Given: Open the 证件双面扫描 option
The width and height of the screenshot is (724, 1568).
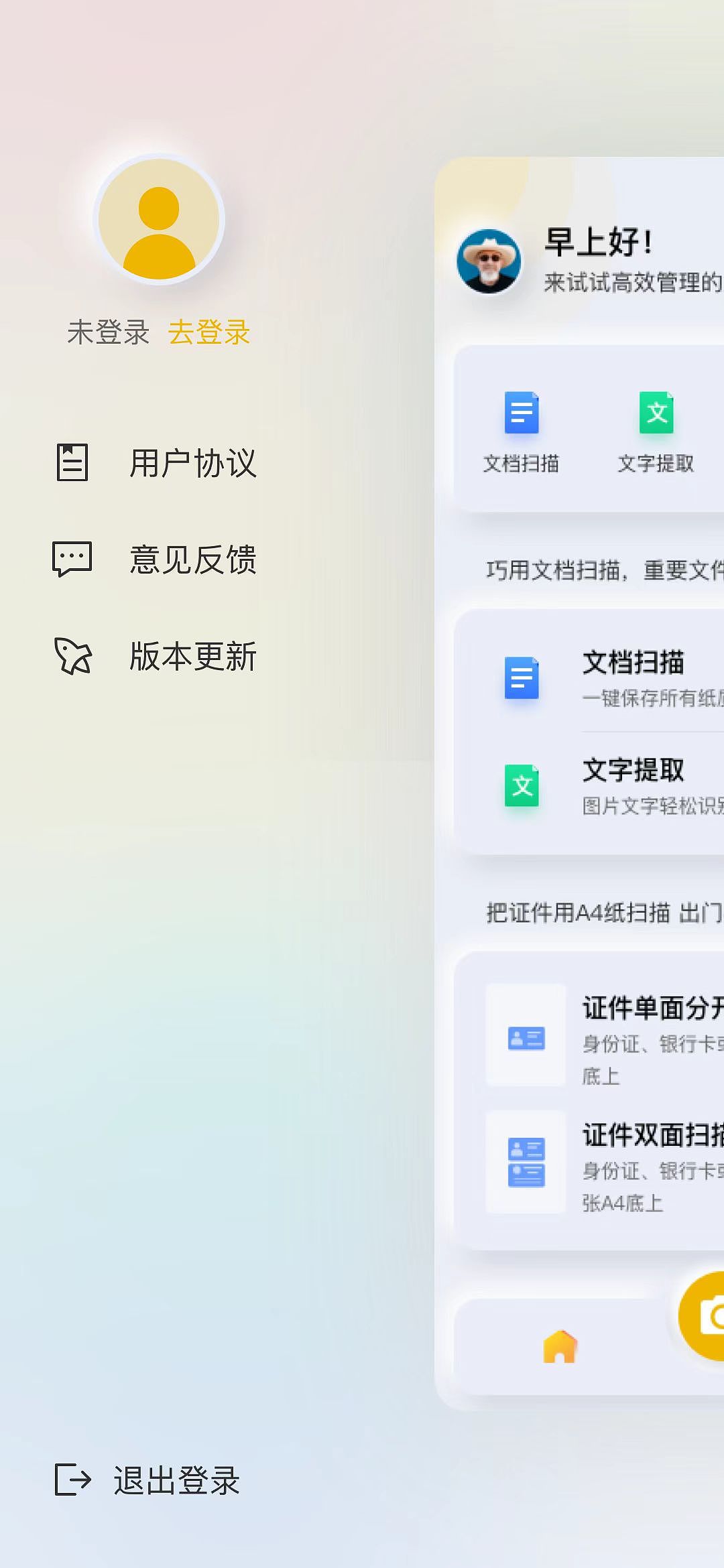Looking at the screenshot, I should tap(605, 1162).
